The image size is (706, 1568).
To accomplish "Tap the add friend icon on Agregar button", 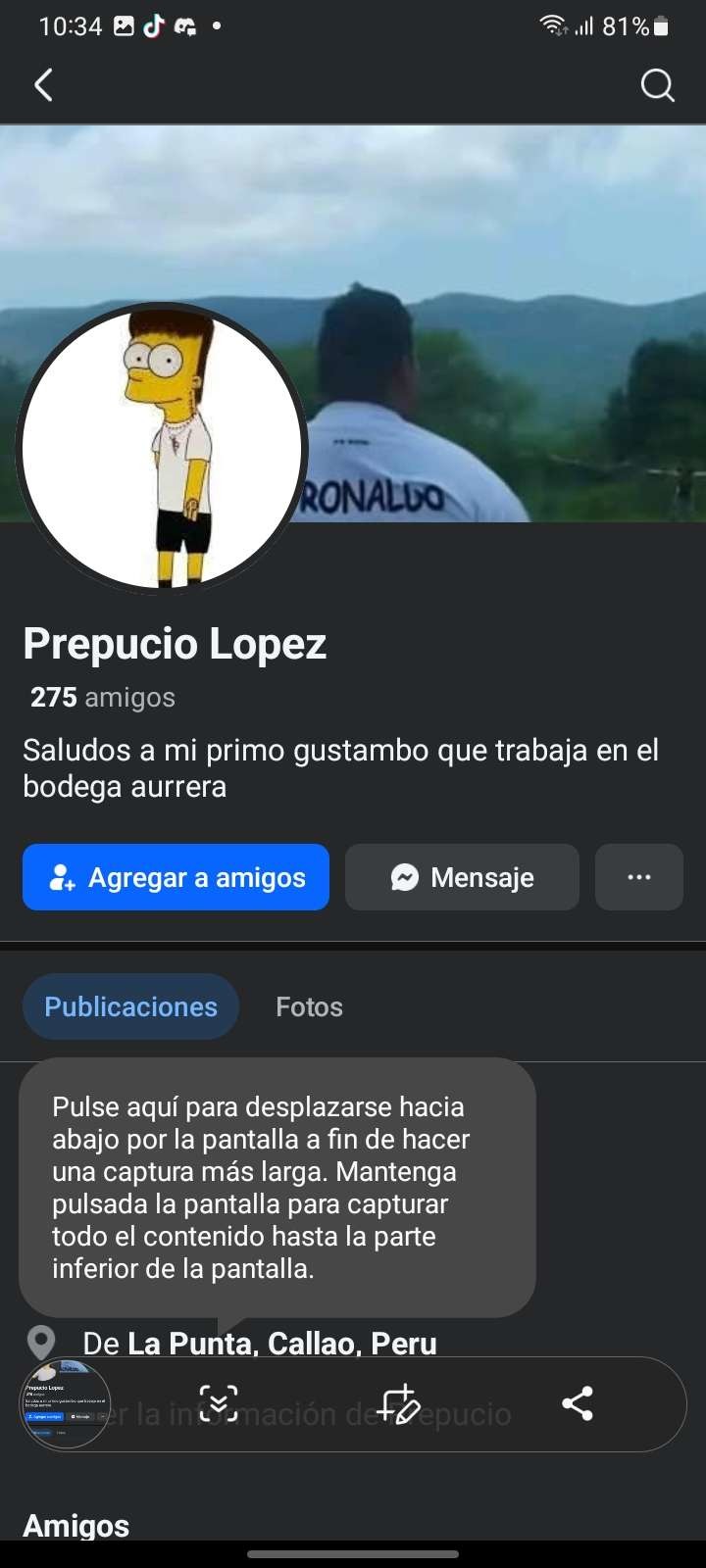I will [61, 877].
